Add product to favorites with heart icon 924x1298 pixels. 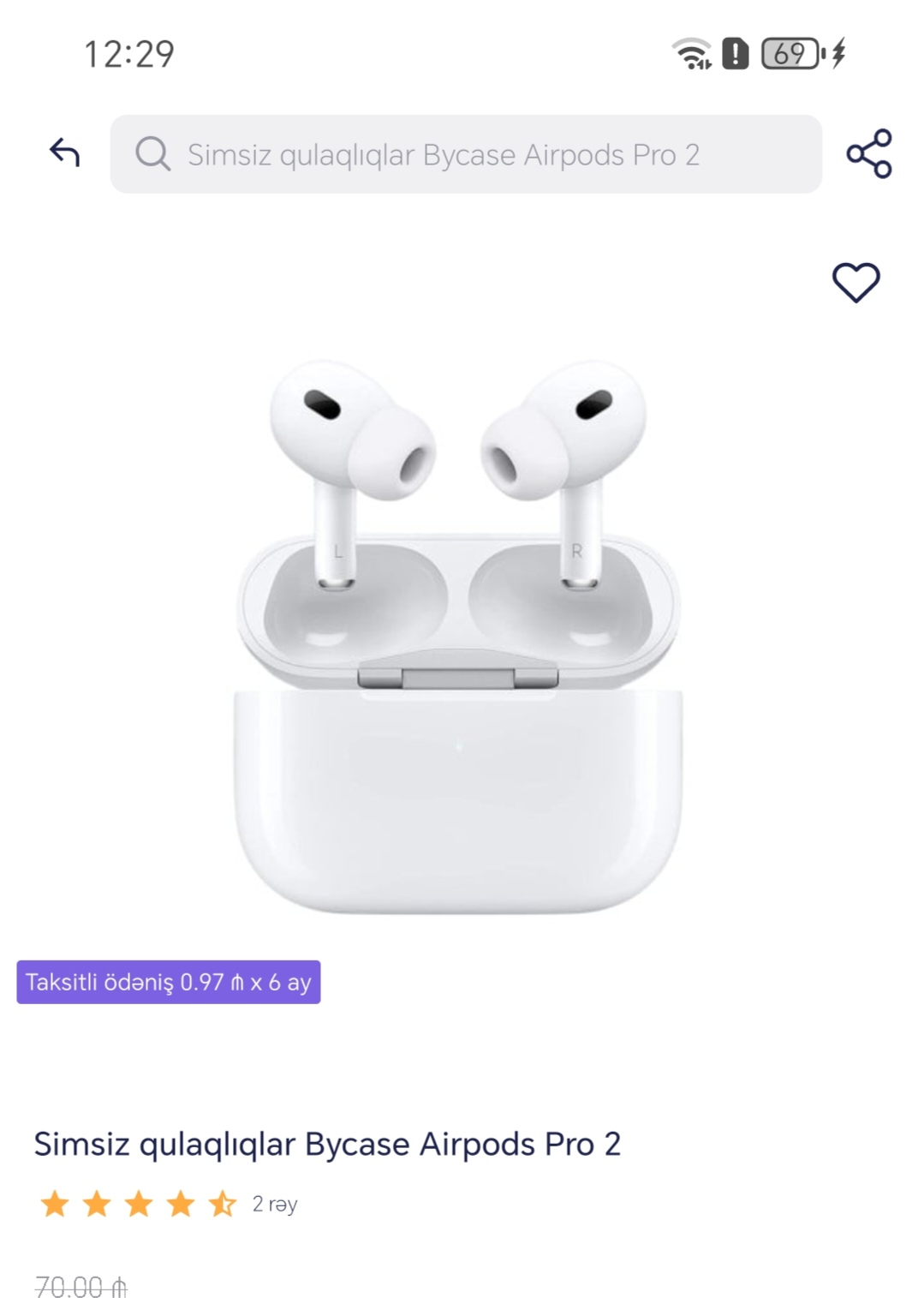pos(855,282)
